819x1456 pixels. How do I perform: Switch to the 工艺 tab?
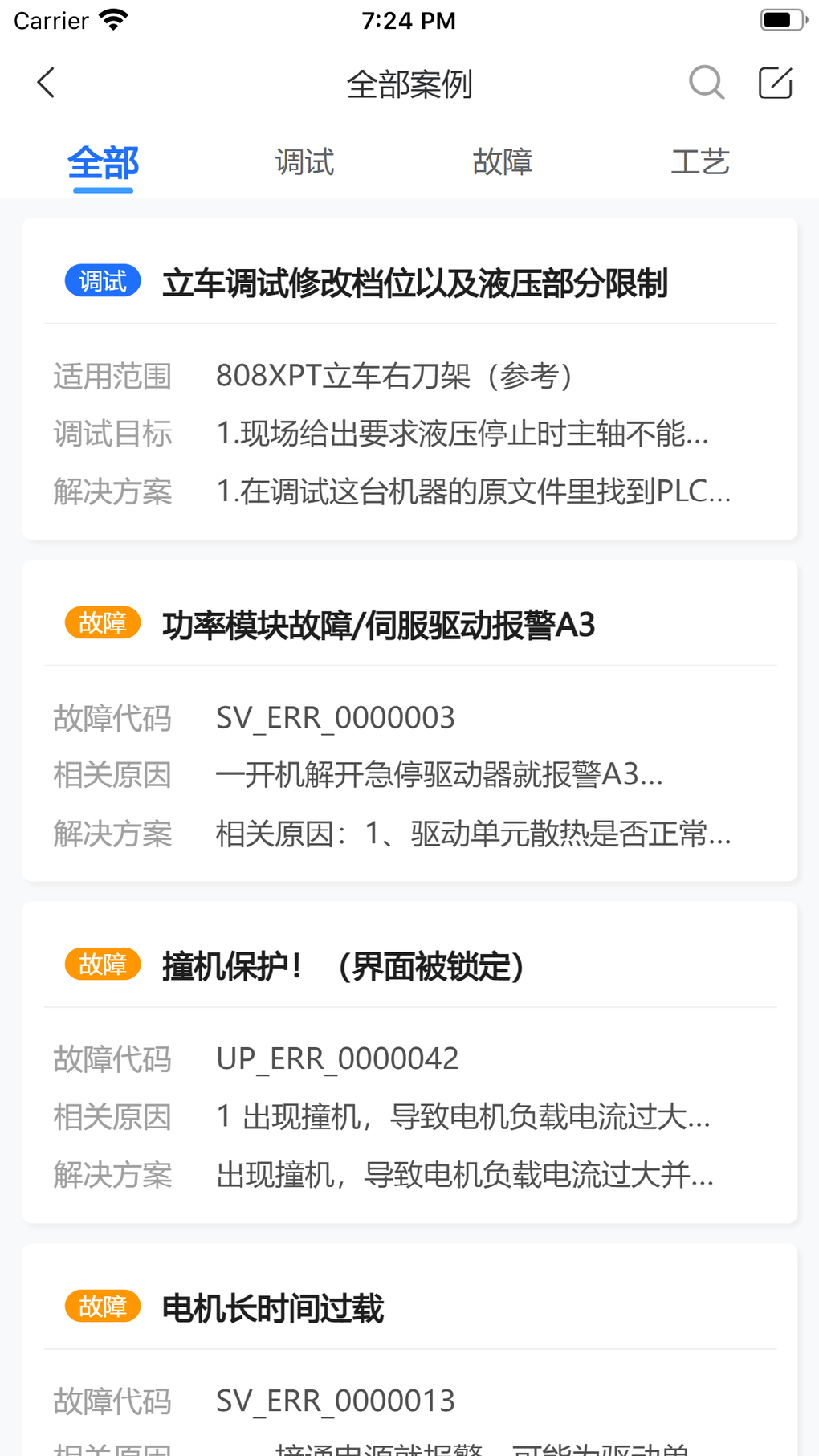pos(700,163)
